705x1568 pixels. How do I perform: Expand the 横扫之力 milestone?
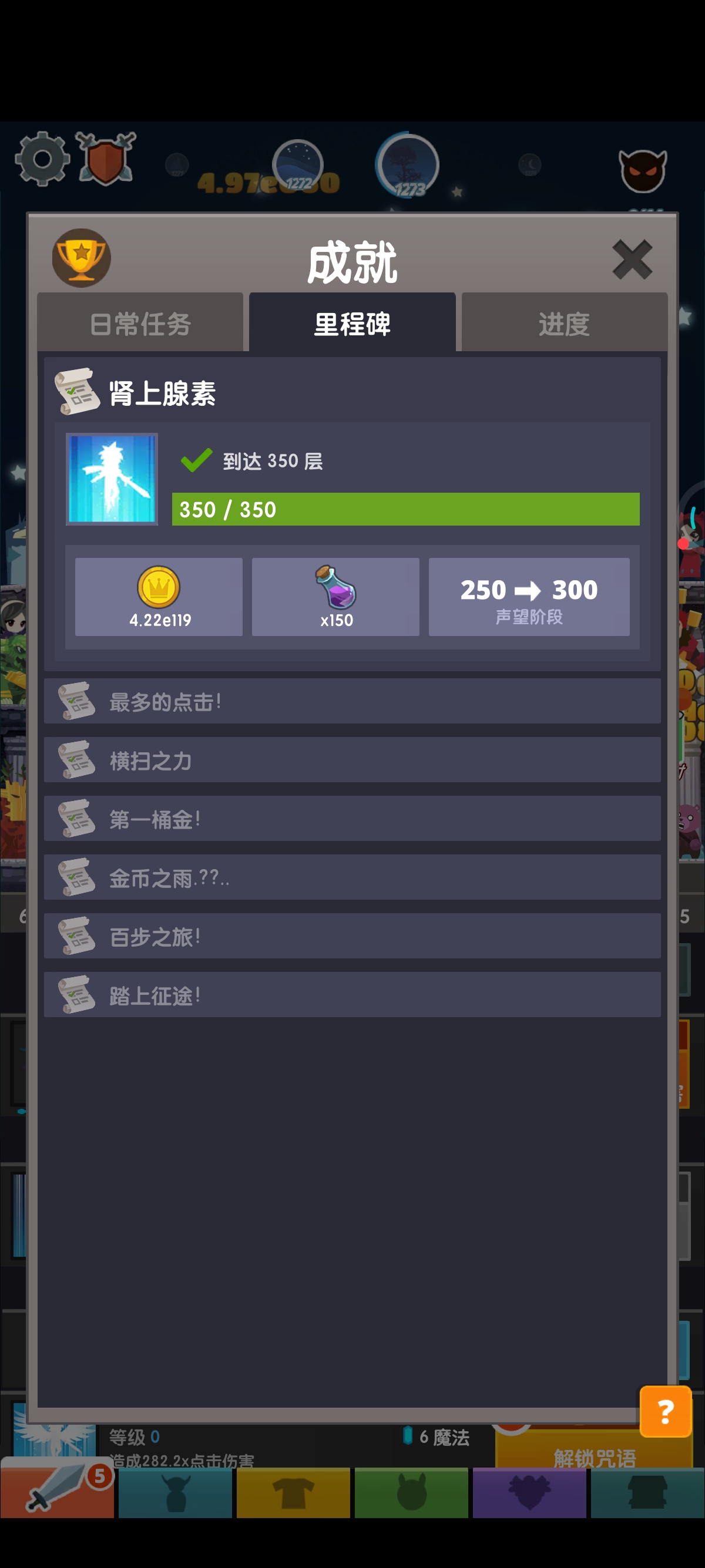click(x=352, y=761)
